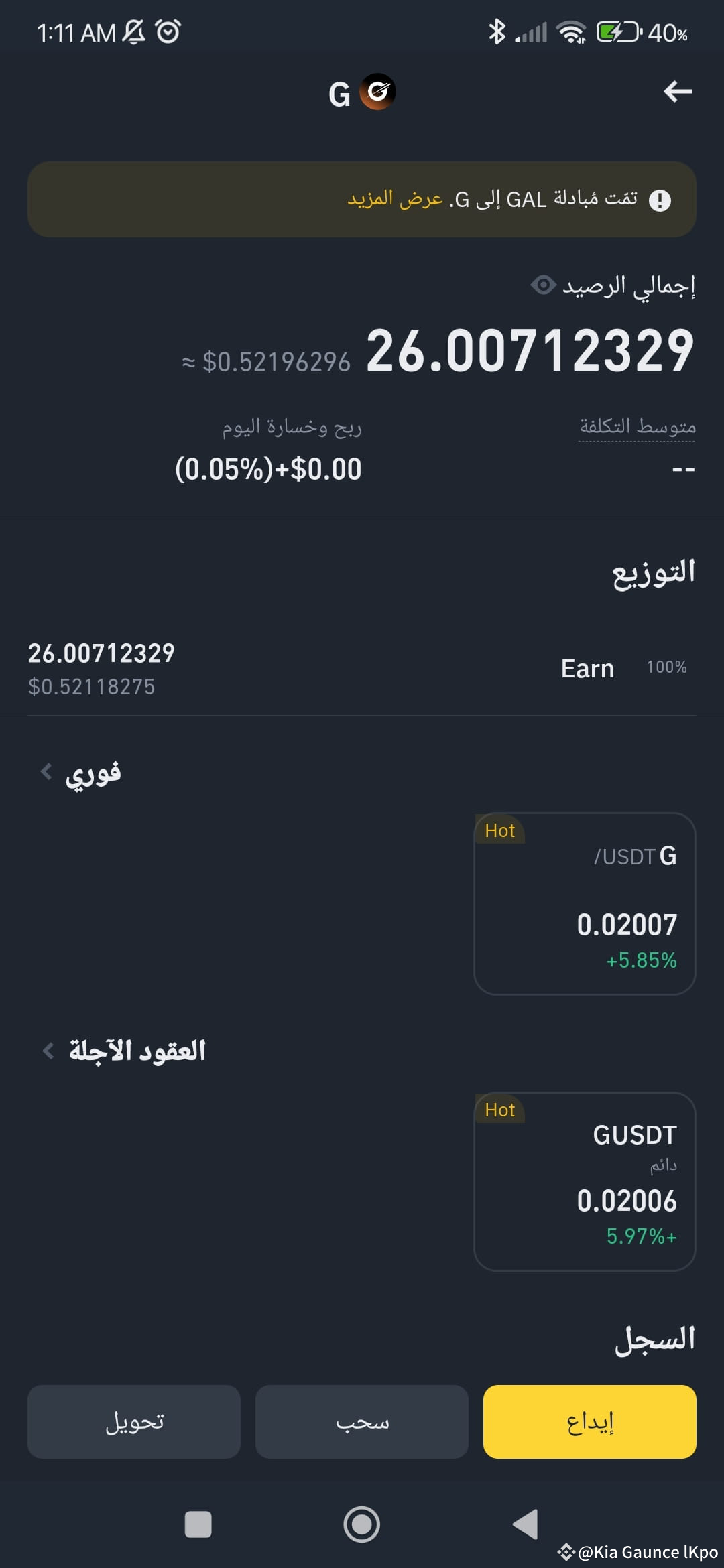Open the recent apps overview

198,1524
